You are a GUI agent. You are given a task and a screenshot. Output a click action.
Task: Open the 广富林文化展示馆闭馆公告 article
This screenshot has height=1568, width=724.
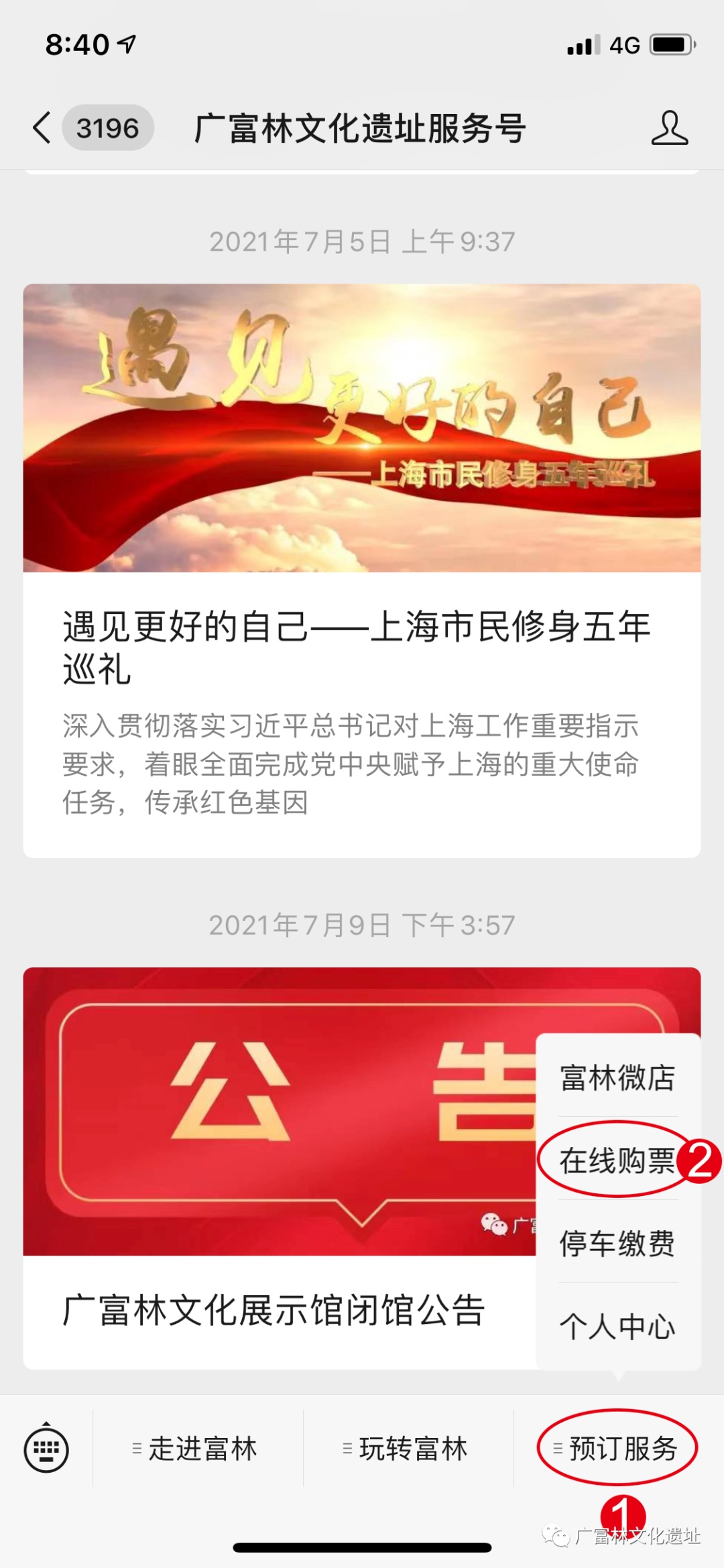[x=275, y=1310]
